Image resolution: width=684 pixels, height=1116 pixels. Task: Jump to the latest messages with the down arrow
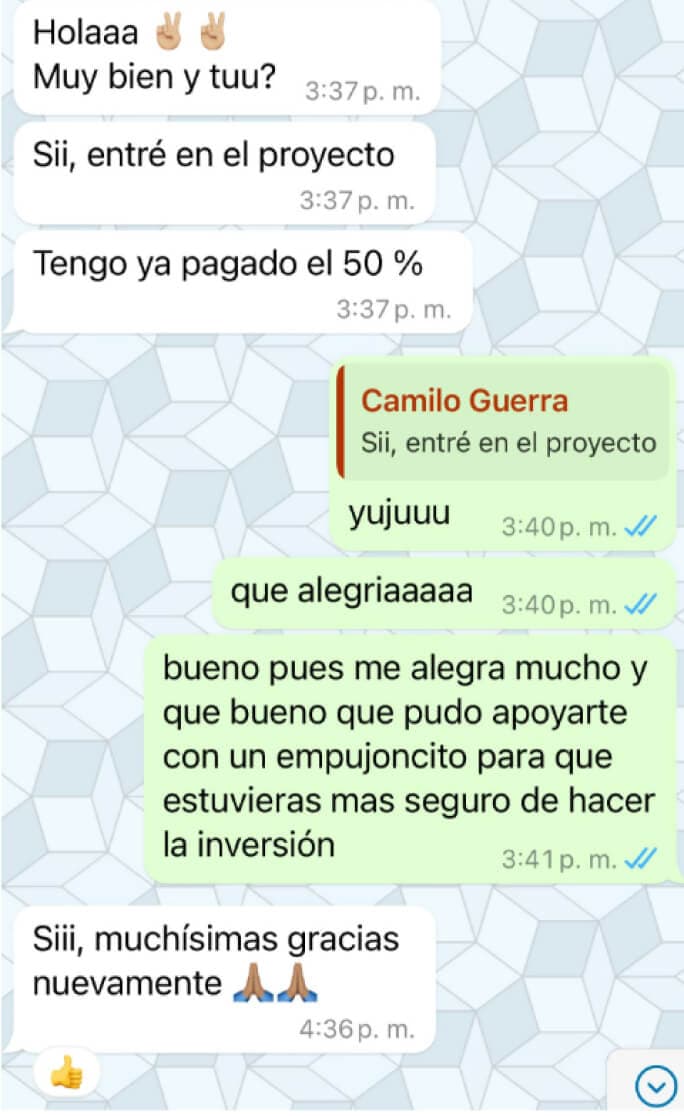click(x=656, y=1084)
